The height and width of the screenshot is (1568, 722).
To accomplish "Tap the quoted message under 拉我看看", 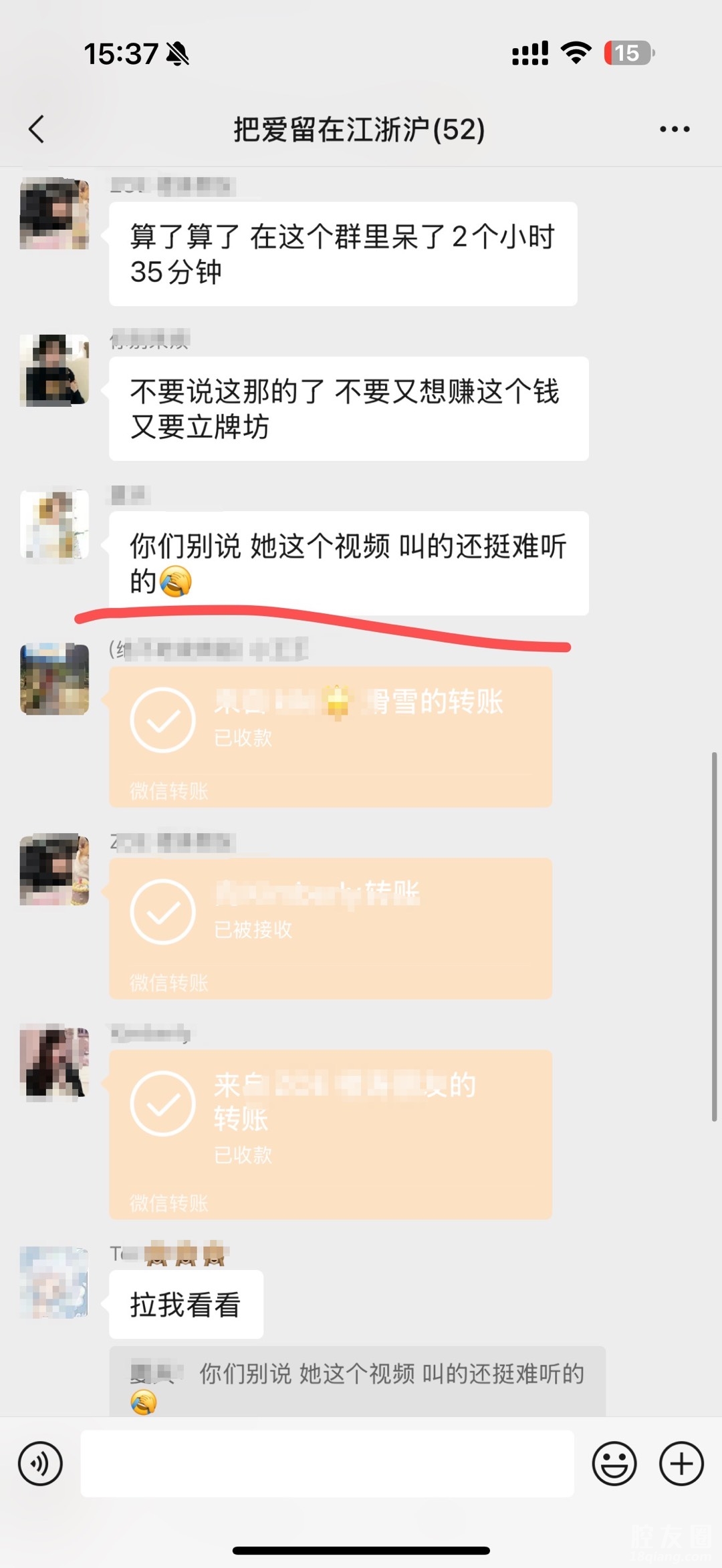I will pos(357,1381).
